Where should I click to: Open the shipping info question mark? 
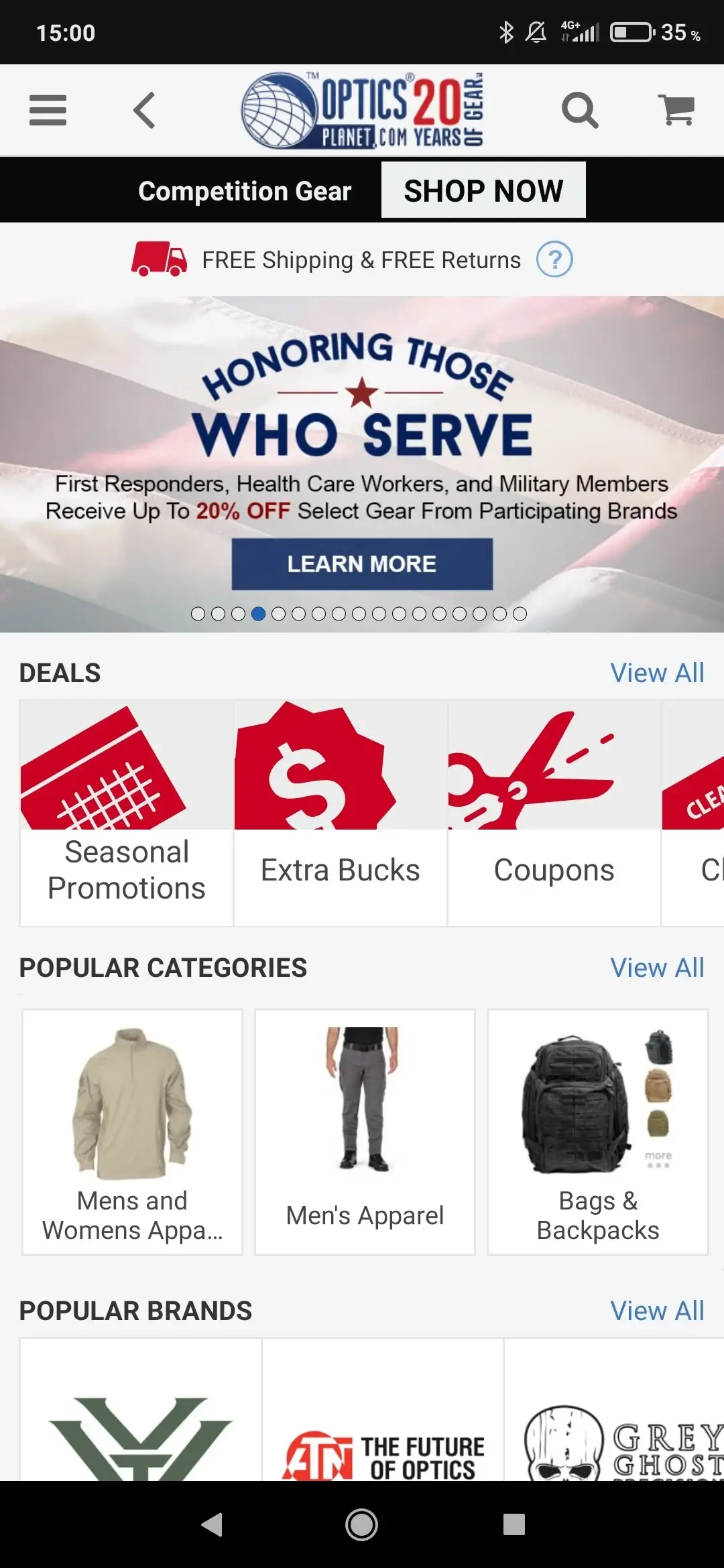click(x=554, y=260)
